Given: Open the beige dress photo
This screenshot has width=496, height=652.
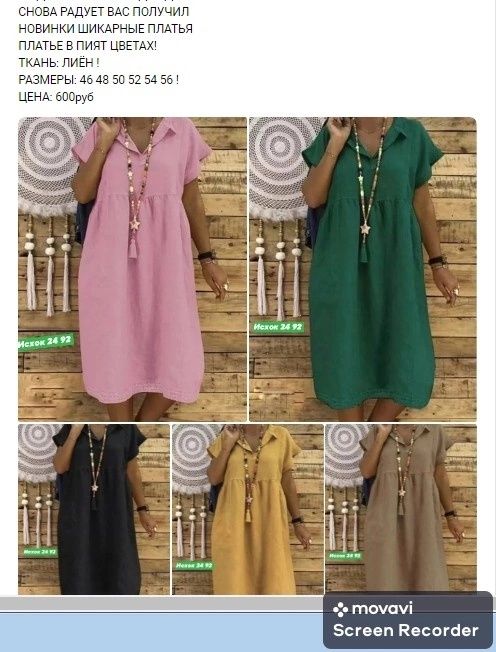Looking at the screenshot, I should pyautogui.click(x=401, y=508).
